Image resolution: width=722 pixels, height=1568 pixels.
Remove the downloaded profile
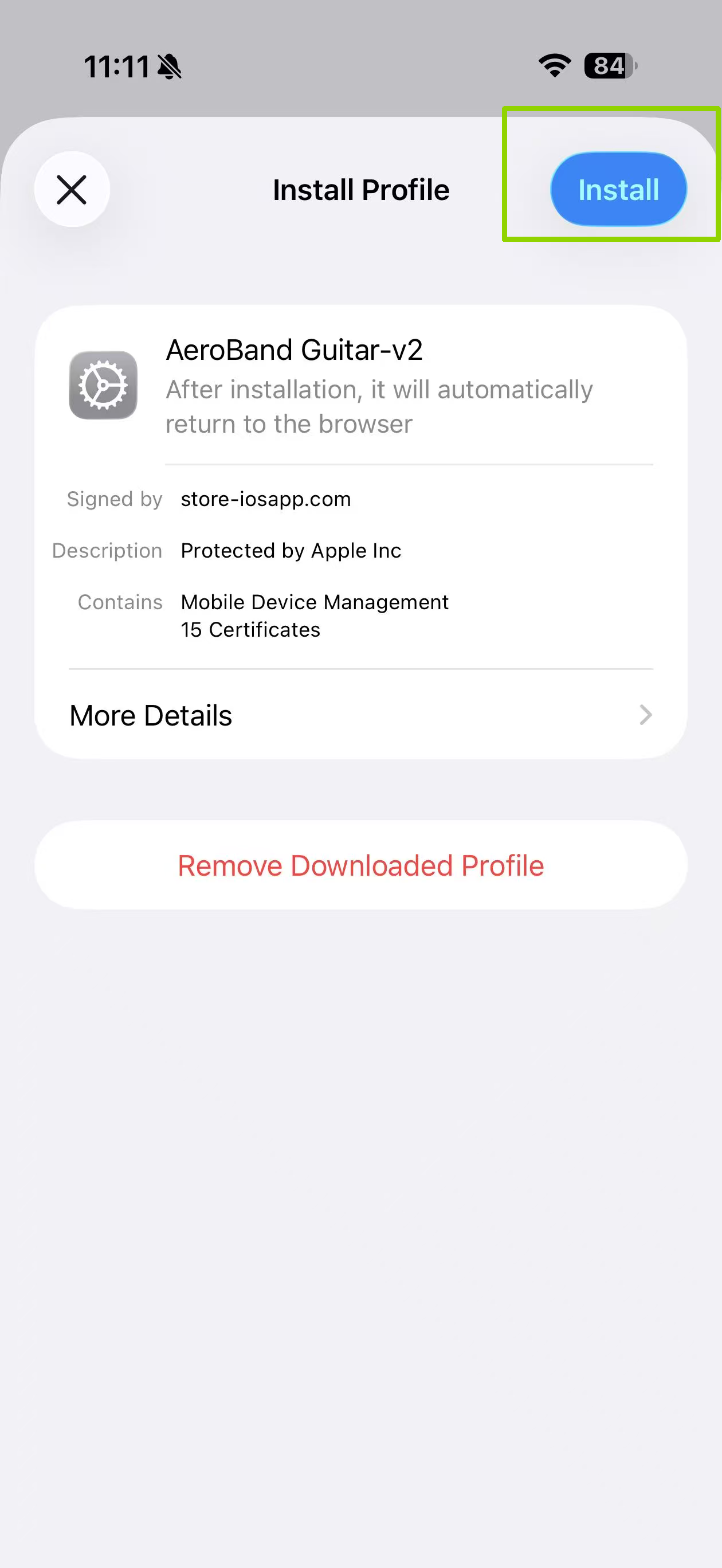360,865
